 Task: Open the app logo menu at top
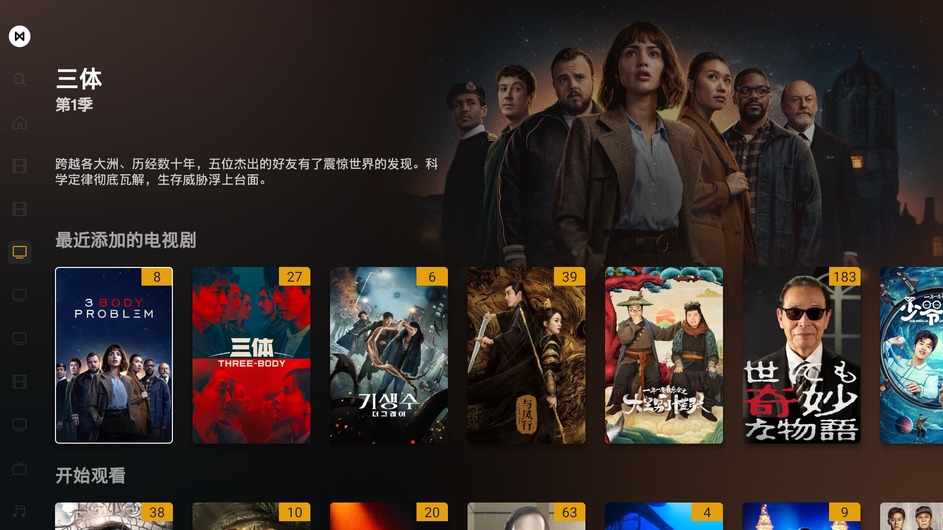click(x=19, y=37)
